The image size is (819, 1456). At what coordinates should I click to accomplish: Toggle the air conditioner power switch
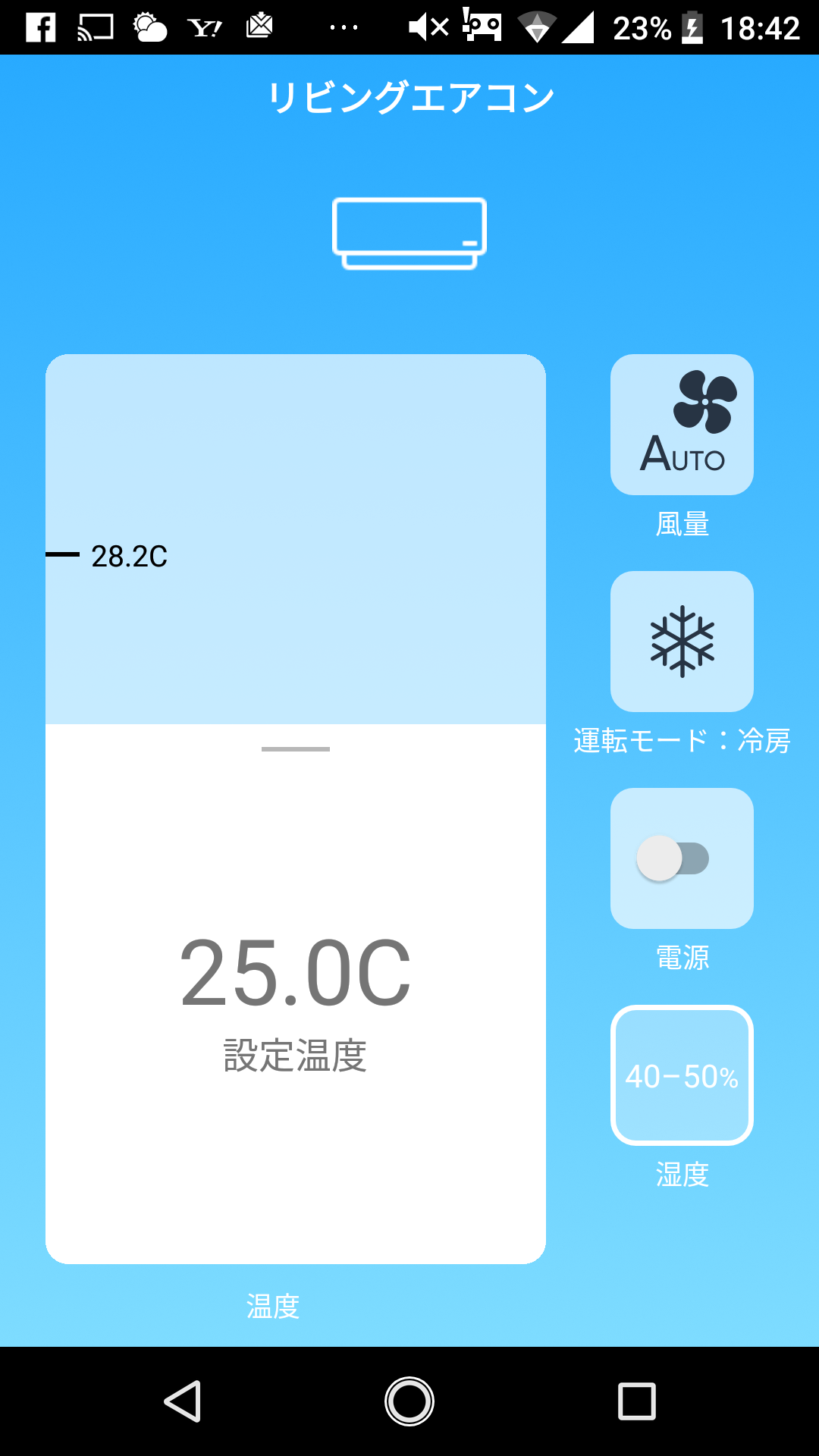pos(673,858)
